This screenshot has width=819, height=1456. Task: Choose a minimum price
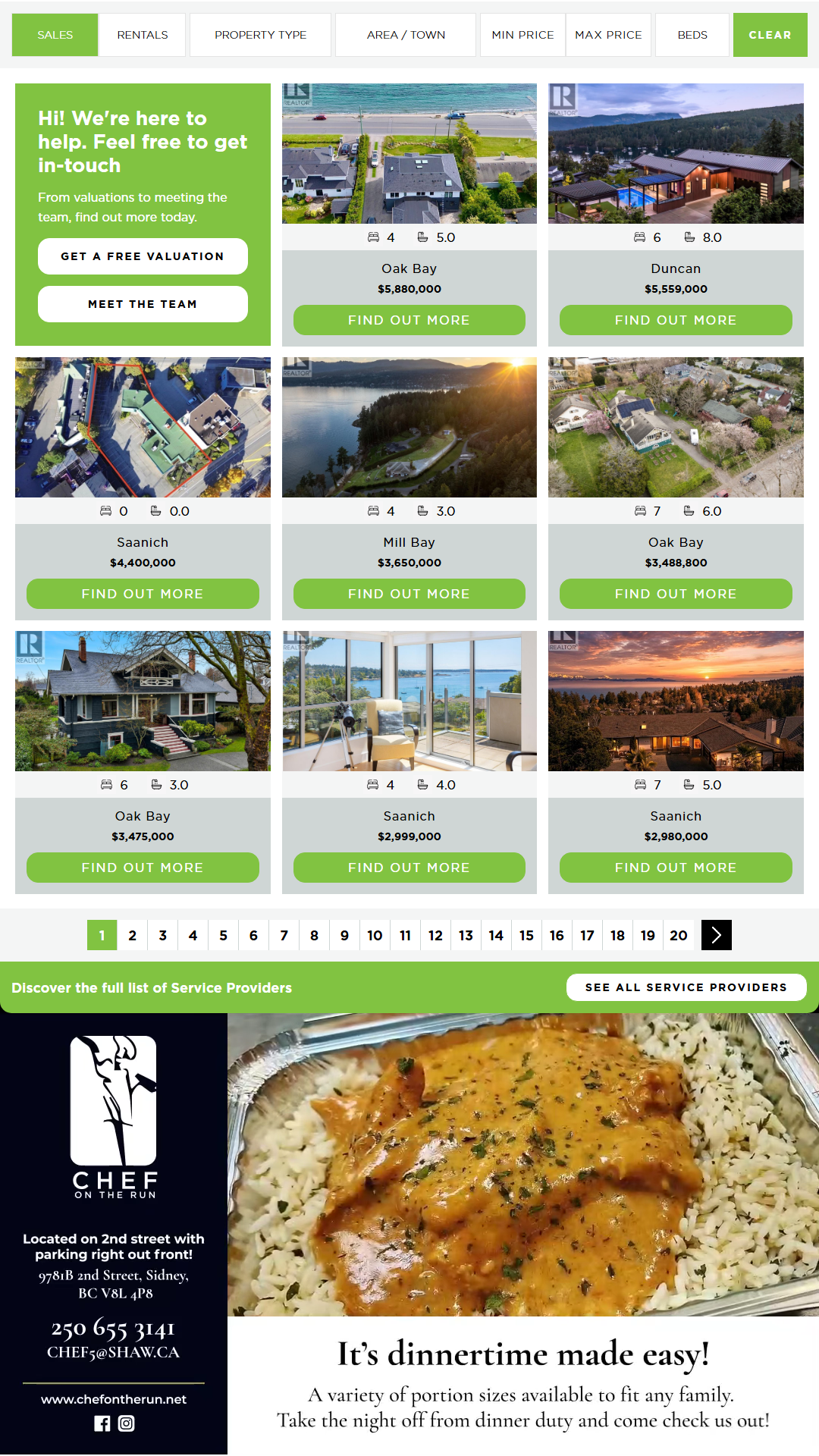(x=522, y=35)
